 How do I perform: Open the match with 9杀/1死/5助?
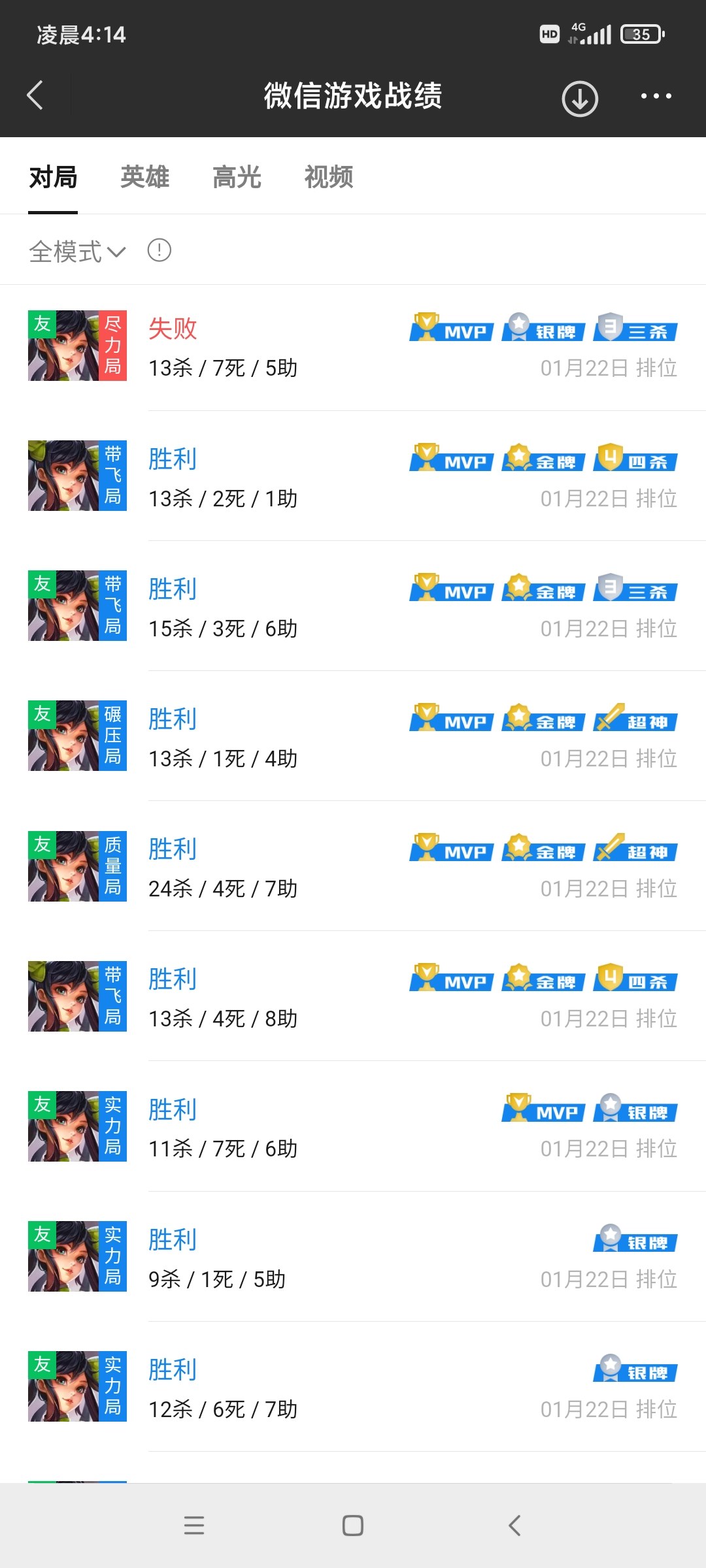pyautogui.click(x=353, y=1256)
